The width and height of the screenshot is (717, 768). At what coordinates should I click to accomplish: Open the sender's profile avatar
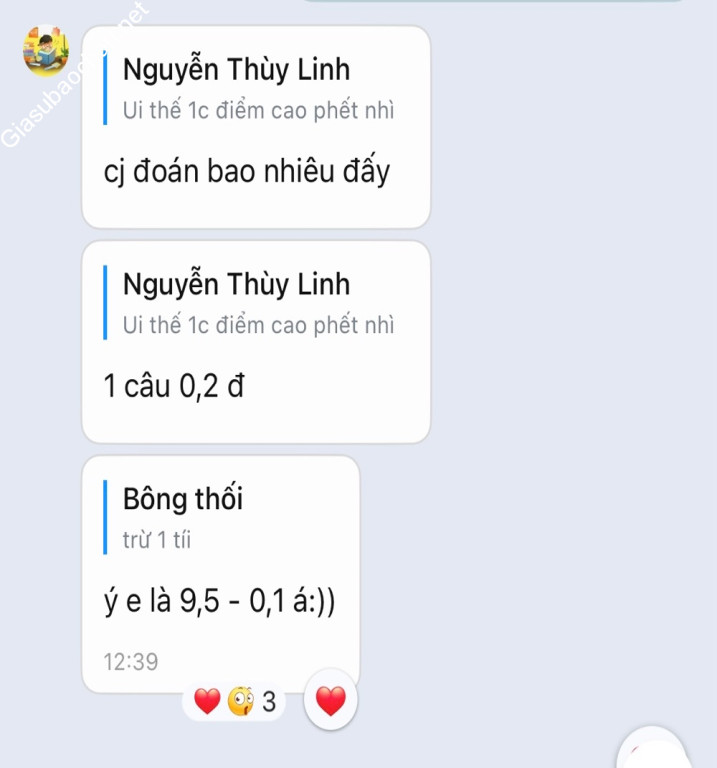(47, 51)
